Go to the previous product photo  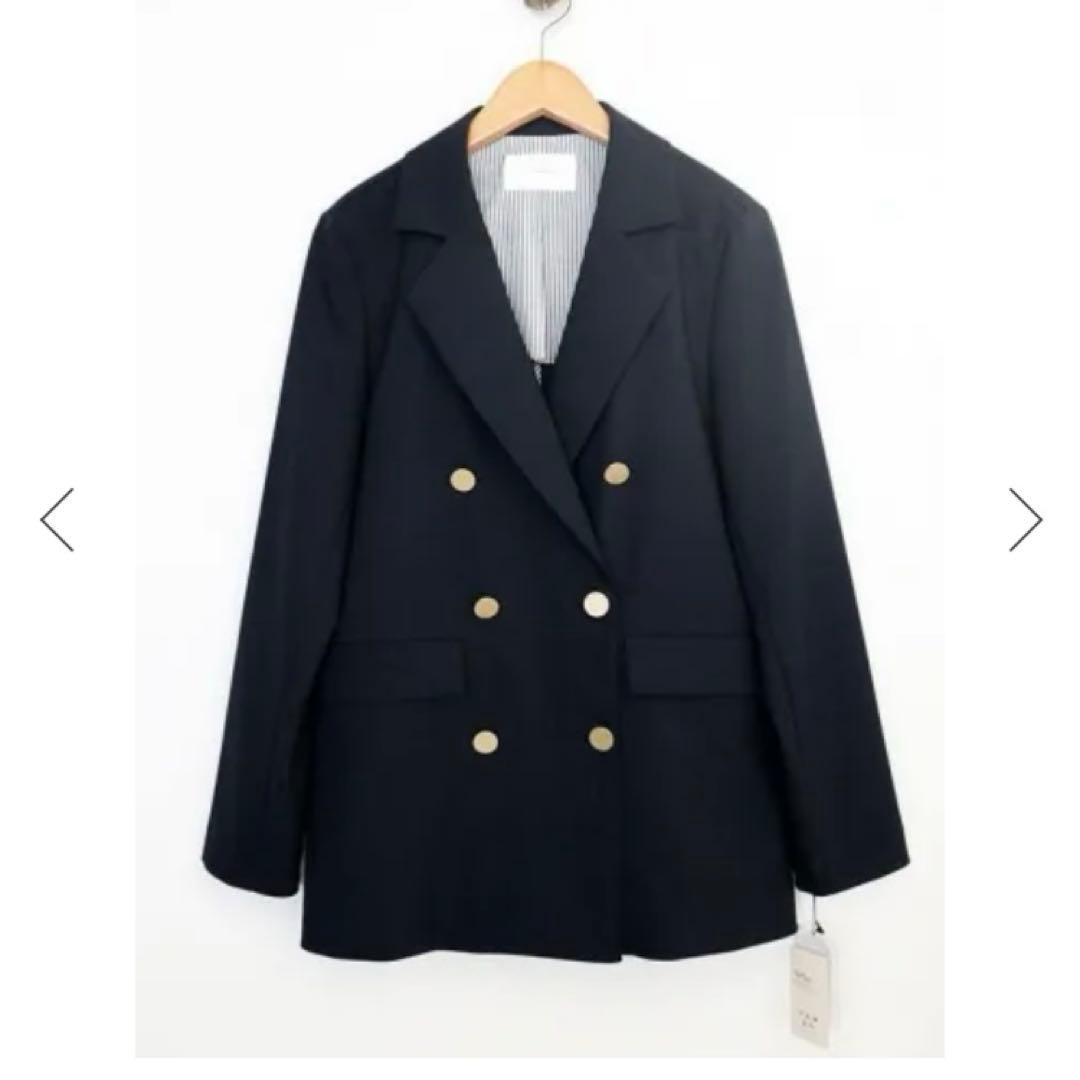57,519
